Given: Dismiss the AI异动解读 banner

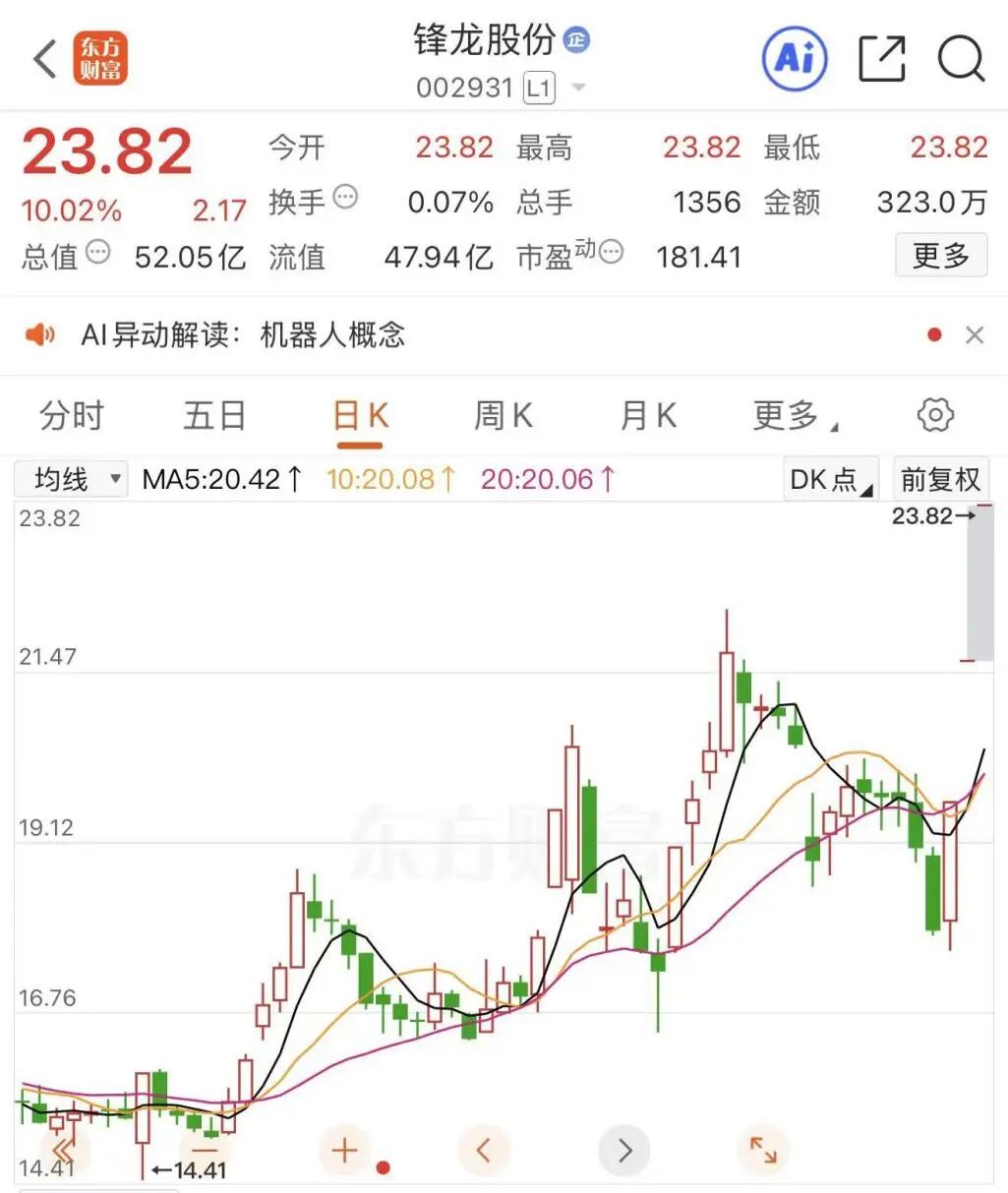Looking at the screenshot, I should [x=975, y=335].
